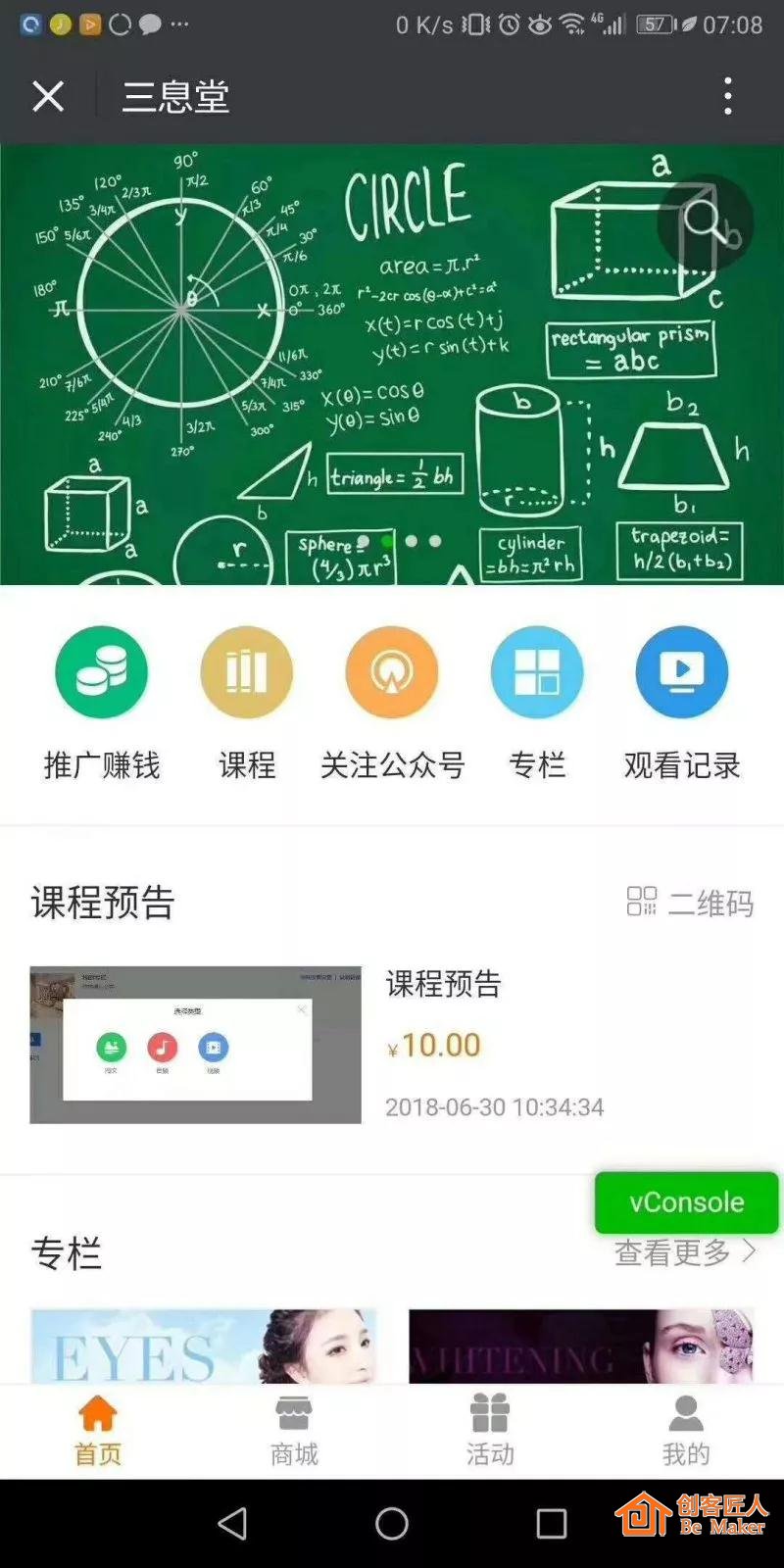The width and height of the screenshot is (784, 1568).
Task: Open 观看记录 viewing history
Action: pos(682,673)
